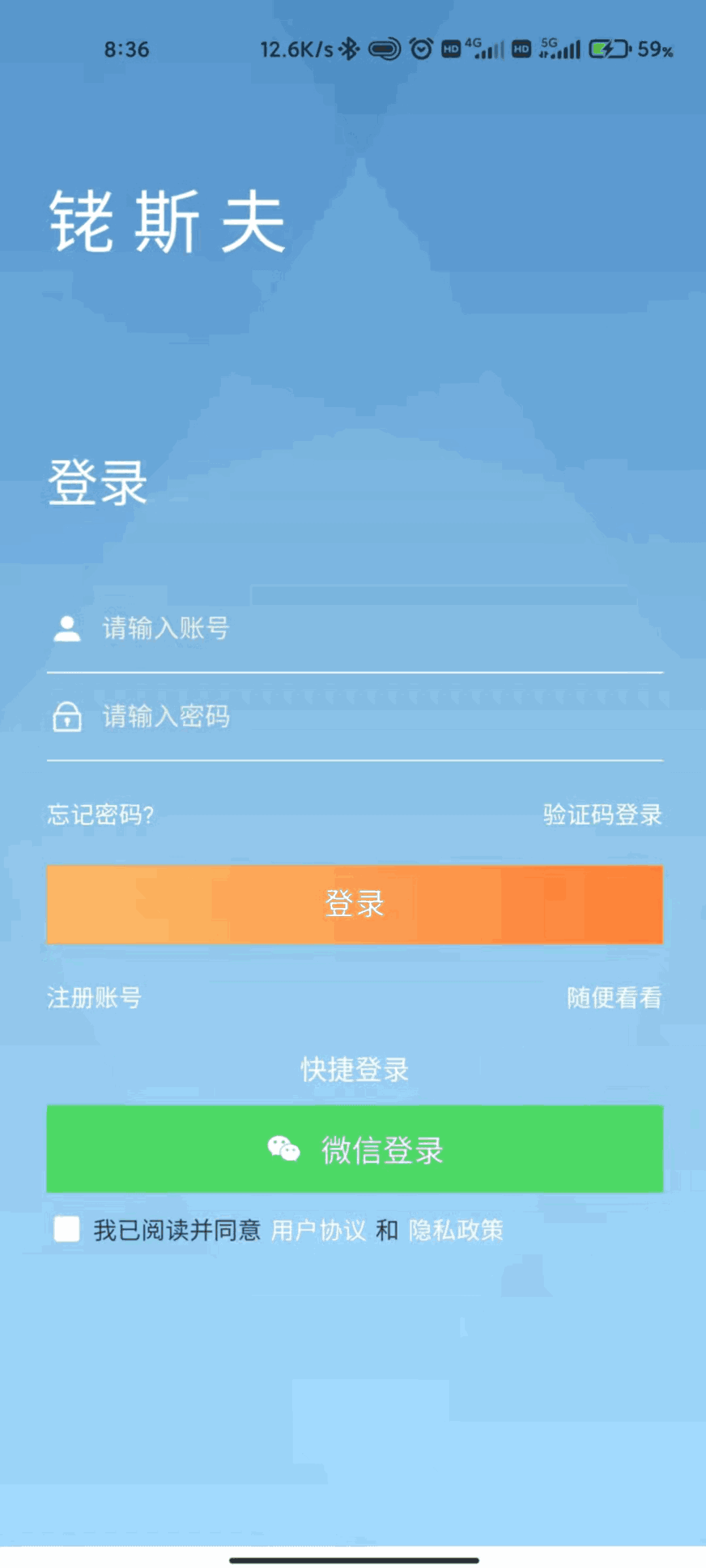Tap the orange 登录 button
This screenshot has height=1568, width=706.
click(355, 904)
